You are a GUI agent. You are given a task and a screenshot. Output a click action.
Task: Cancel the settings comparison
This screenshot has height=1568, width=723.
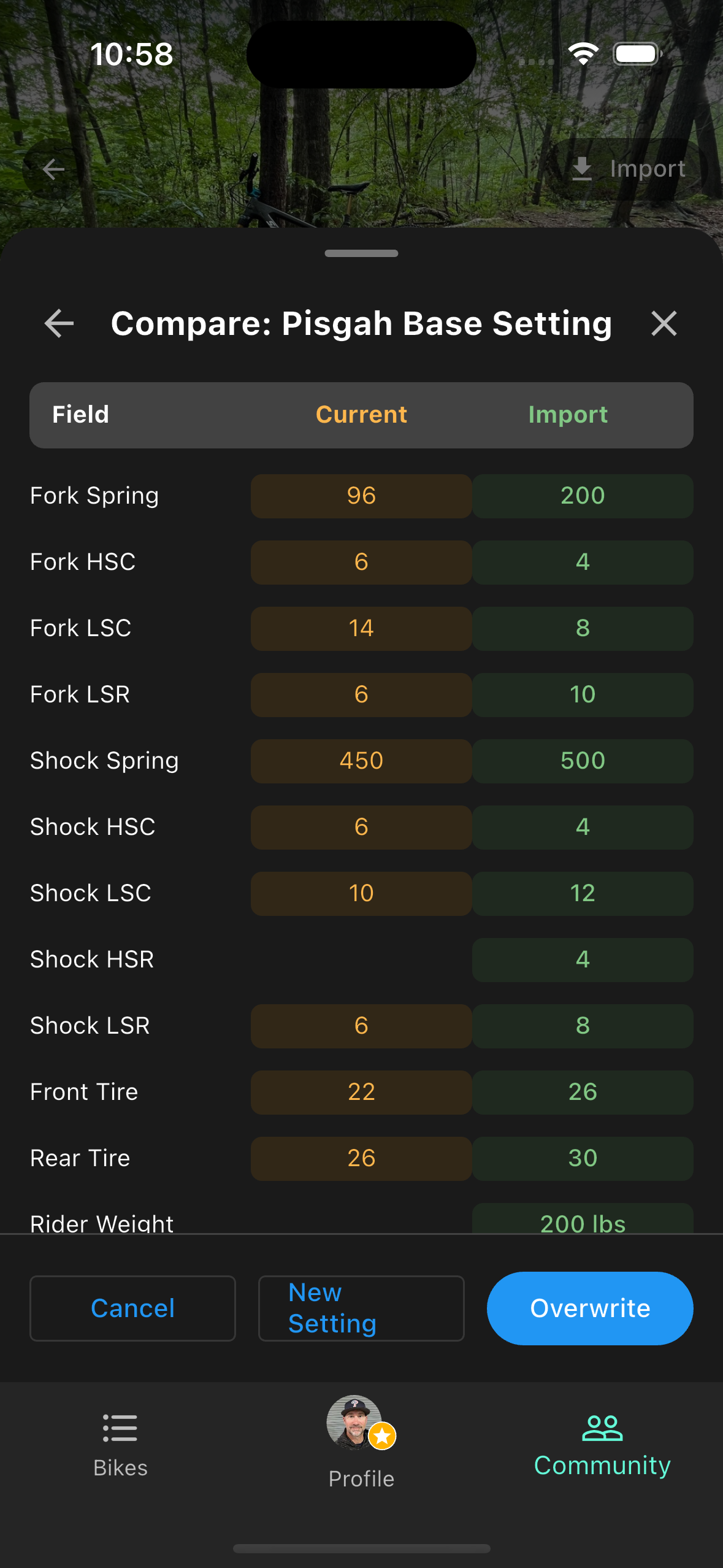(132, 1307)
